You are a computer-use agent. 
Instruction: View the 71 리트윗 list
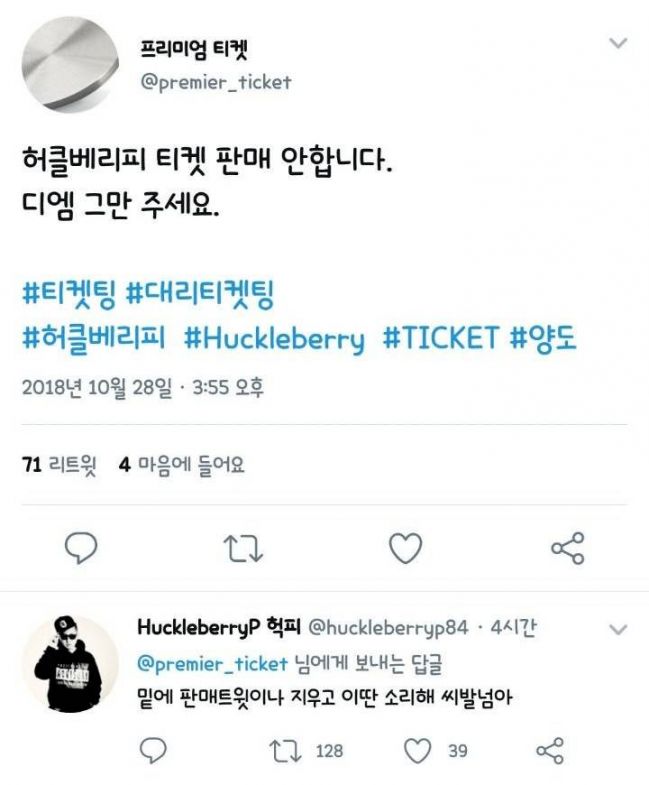[x=59, y=464]
